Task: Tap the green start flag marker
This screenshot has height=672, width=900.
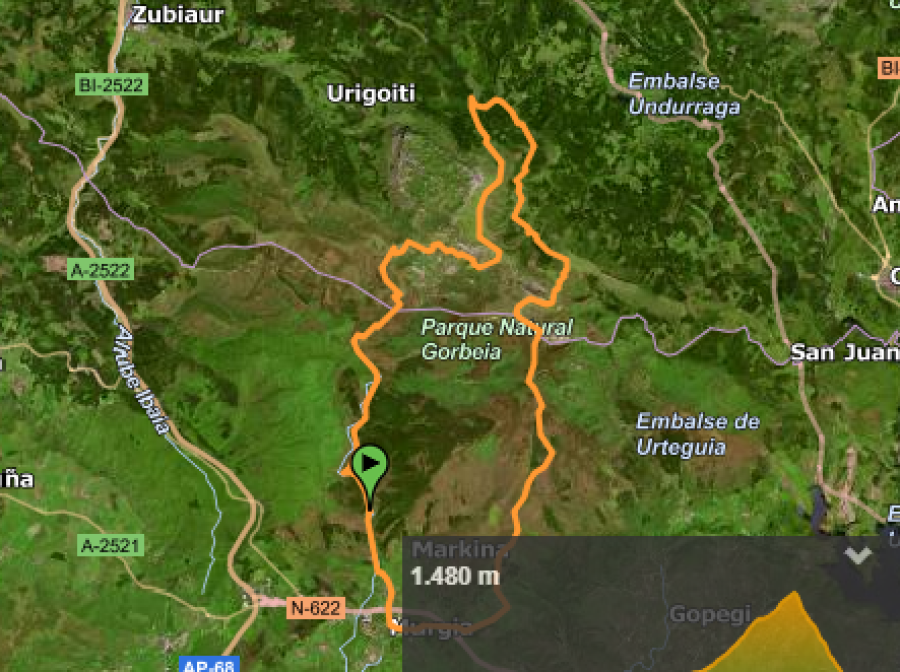Action: pos(369,466)
